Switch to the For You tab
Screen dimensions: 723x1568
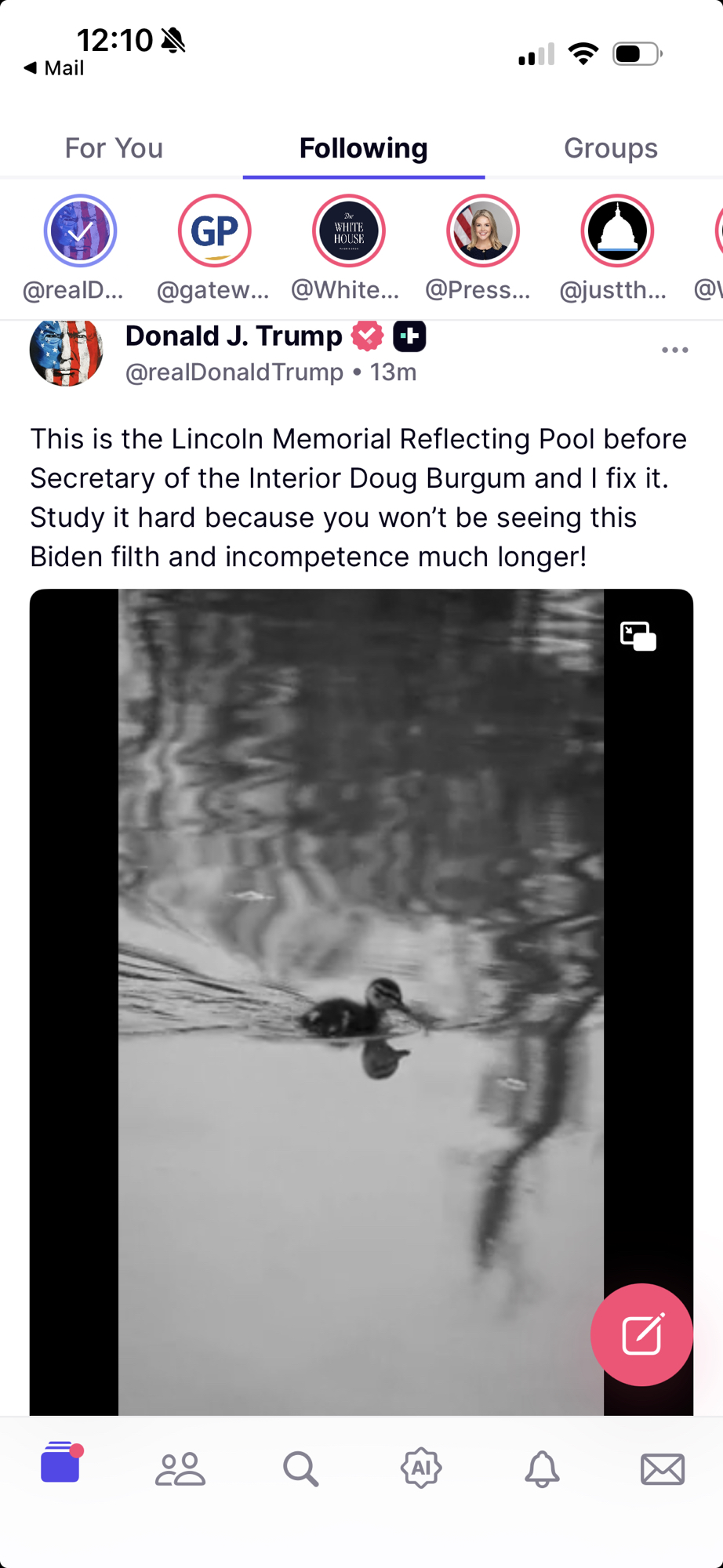point(114,148)
